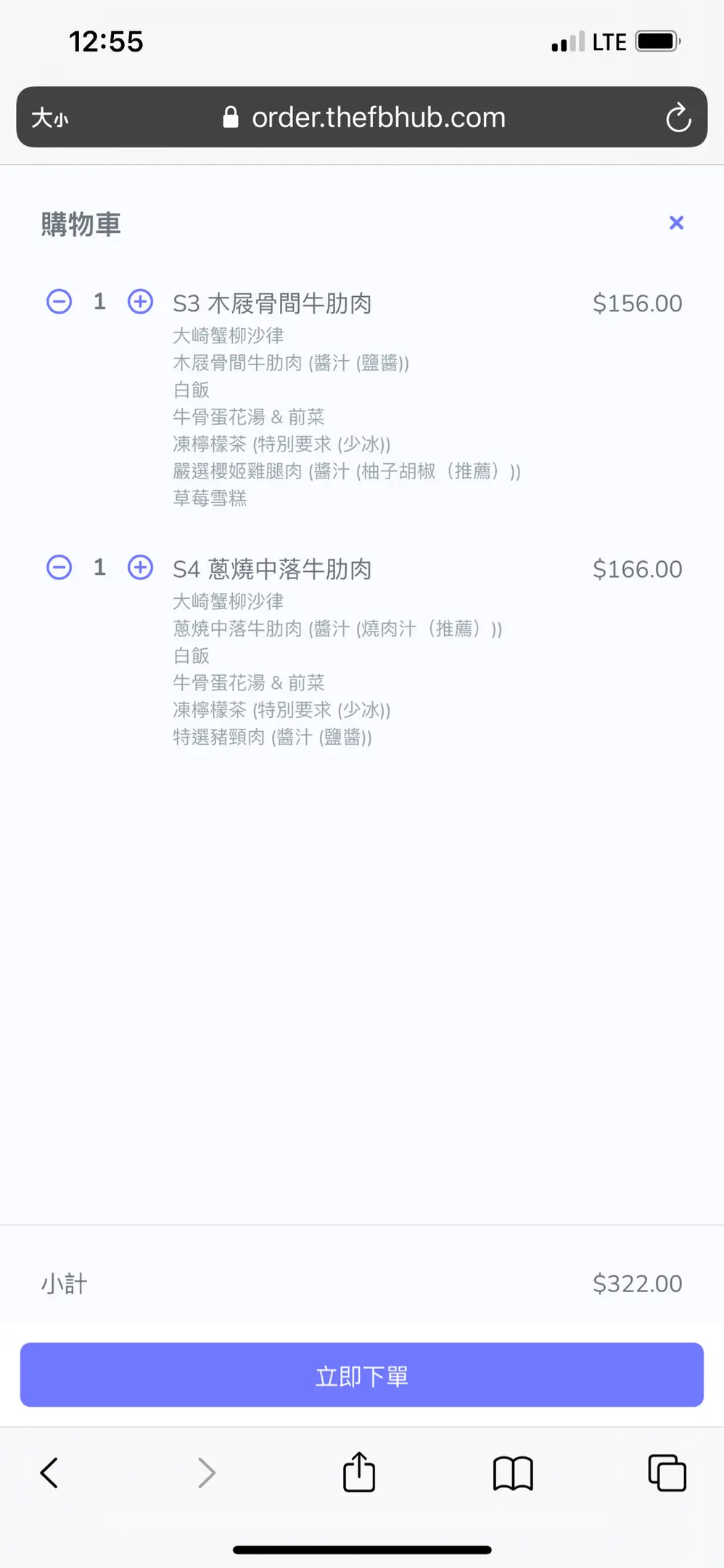Open the 大小 text size menu

click(50, 118)
